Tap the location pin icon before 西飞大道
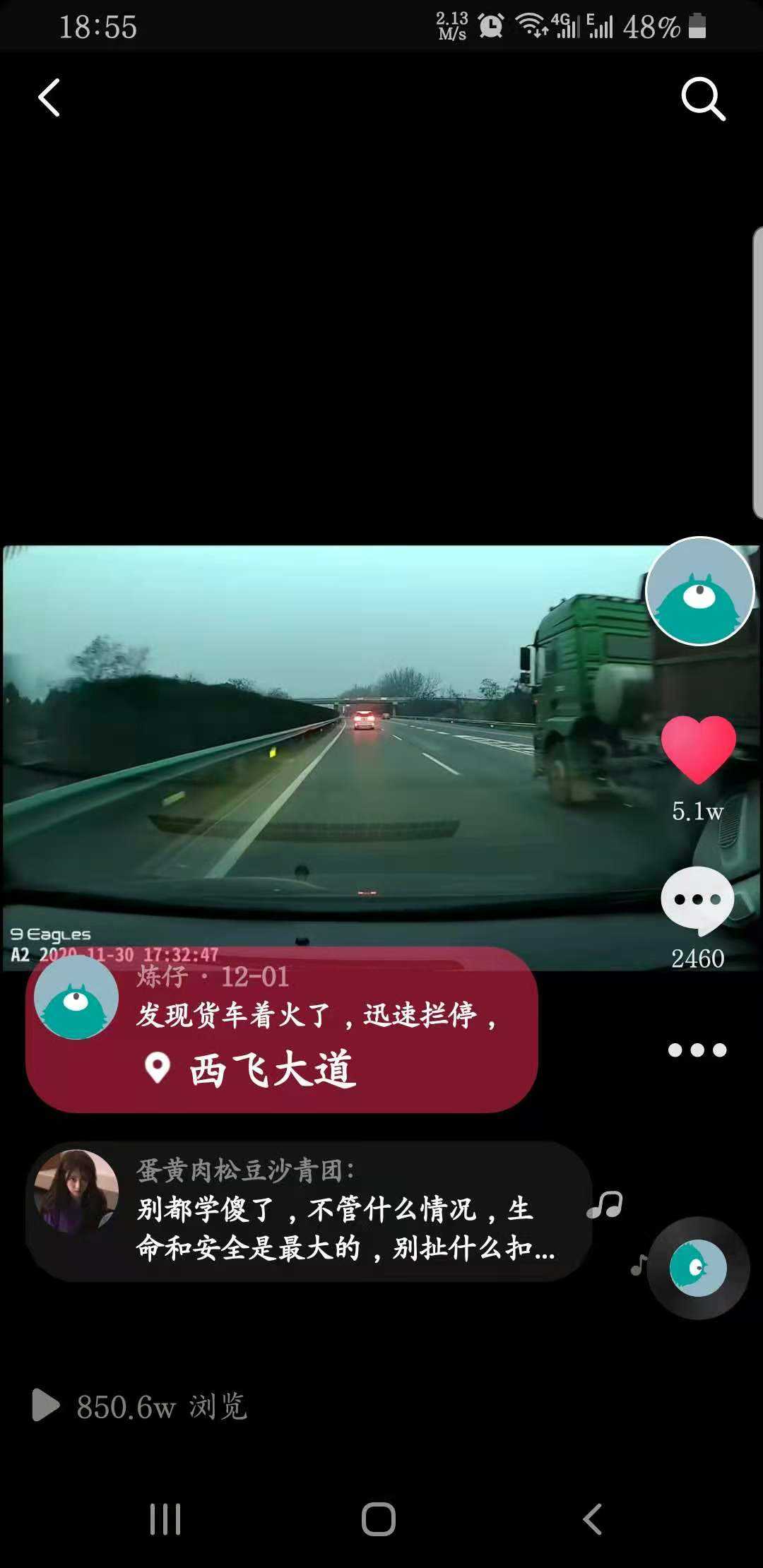 pos(157,1068)
